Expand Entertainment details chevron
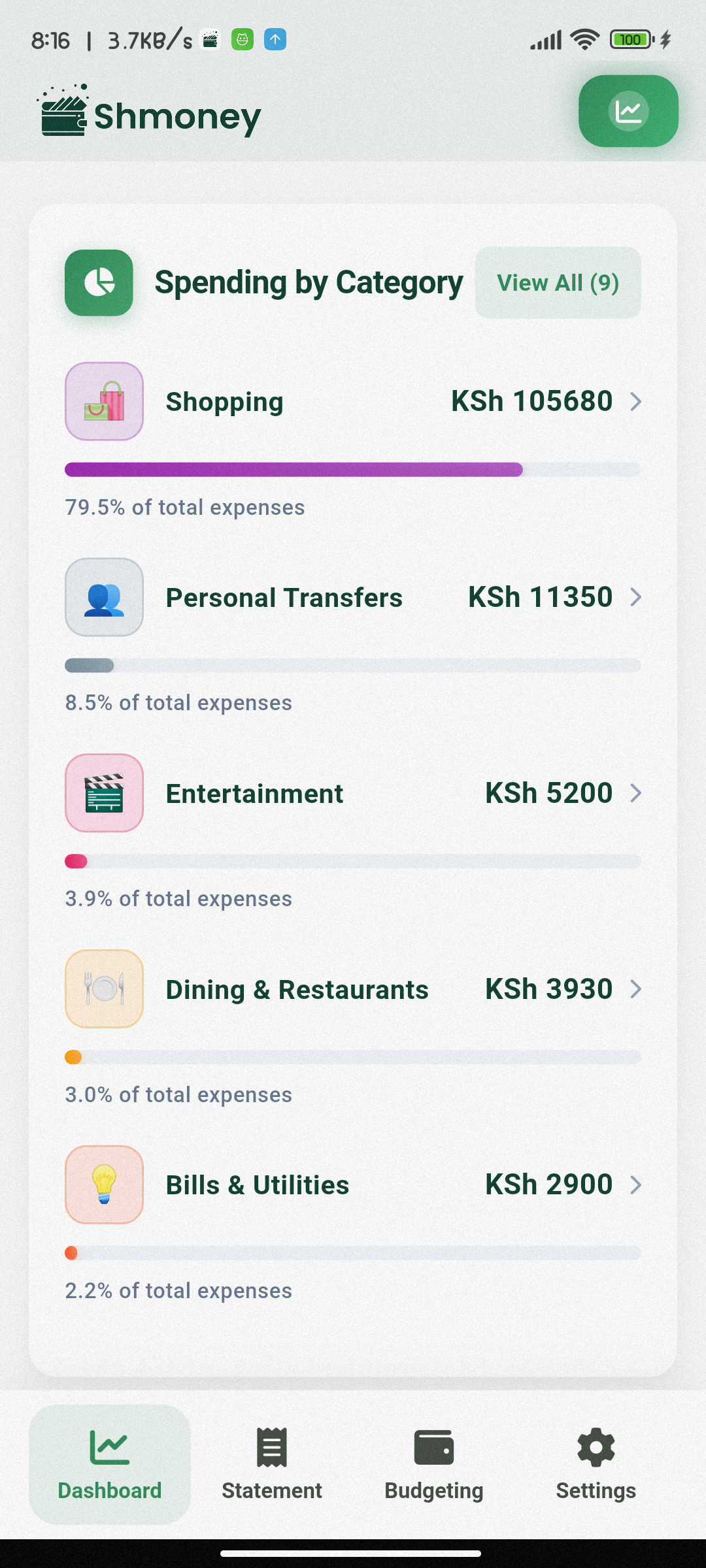 click(x=637, y=792)
